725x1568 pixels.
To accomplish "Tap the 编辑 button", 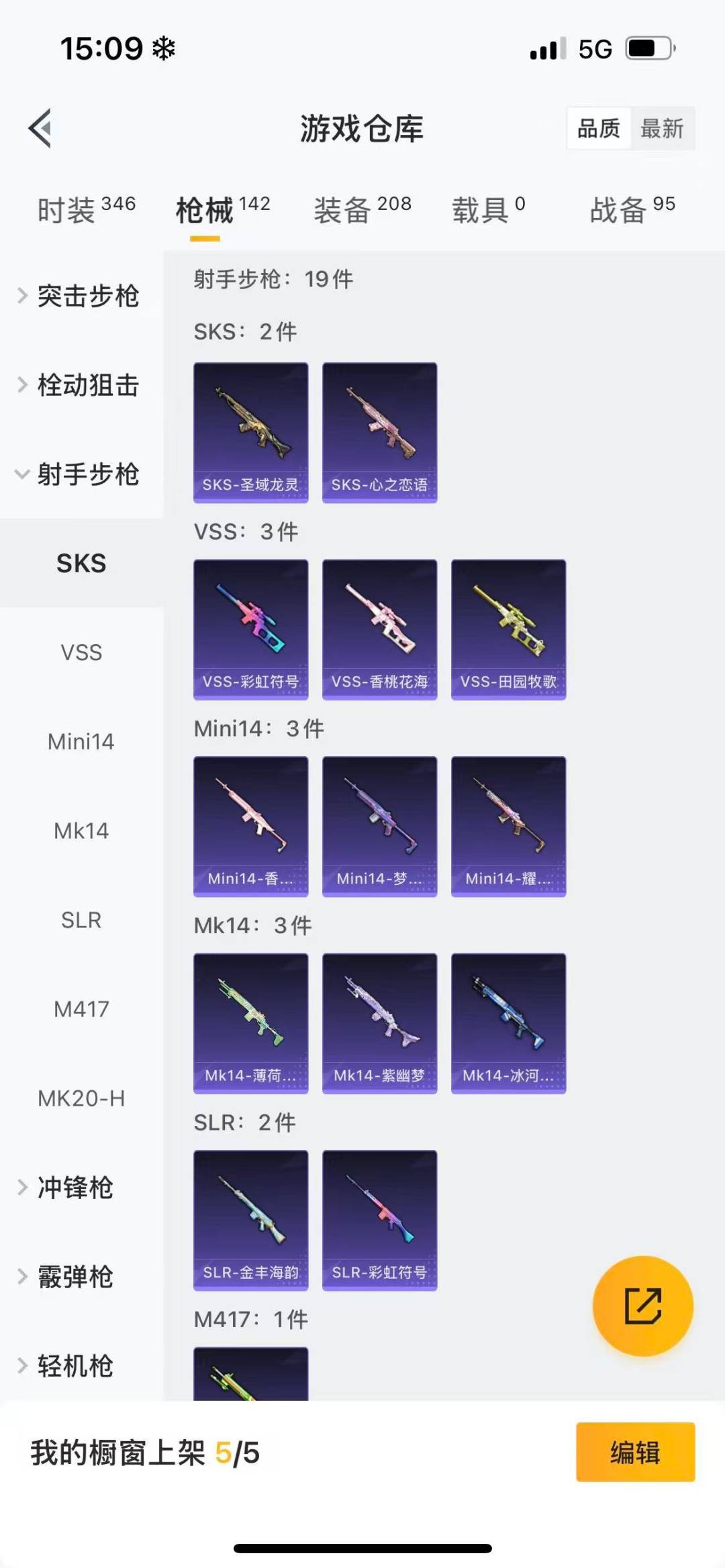I will 635,1453.
